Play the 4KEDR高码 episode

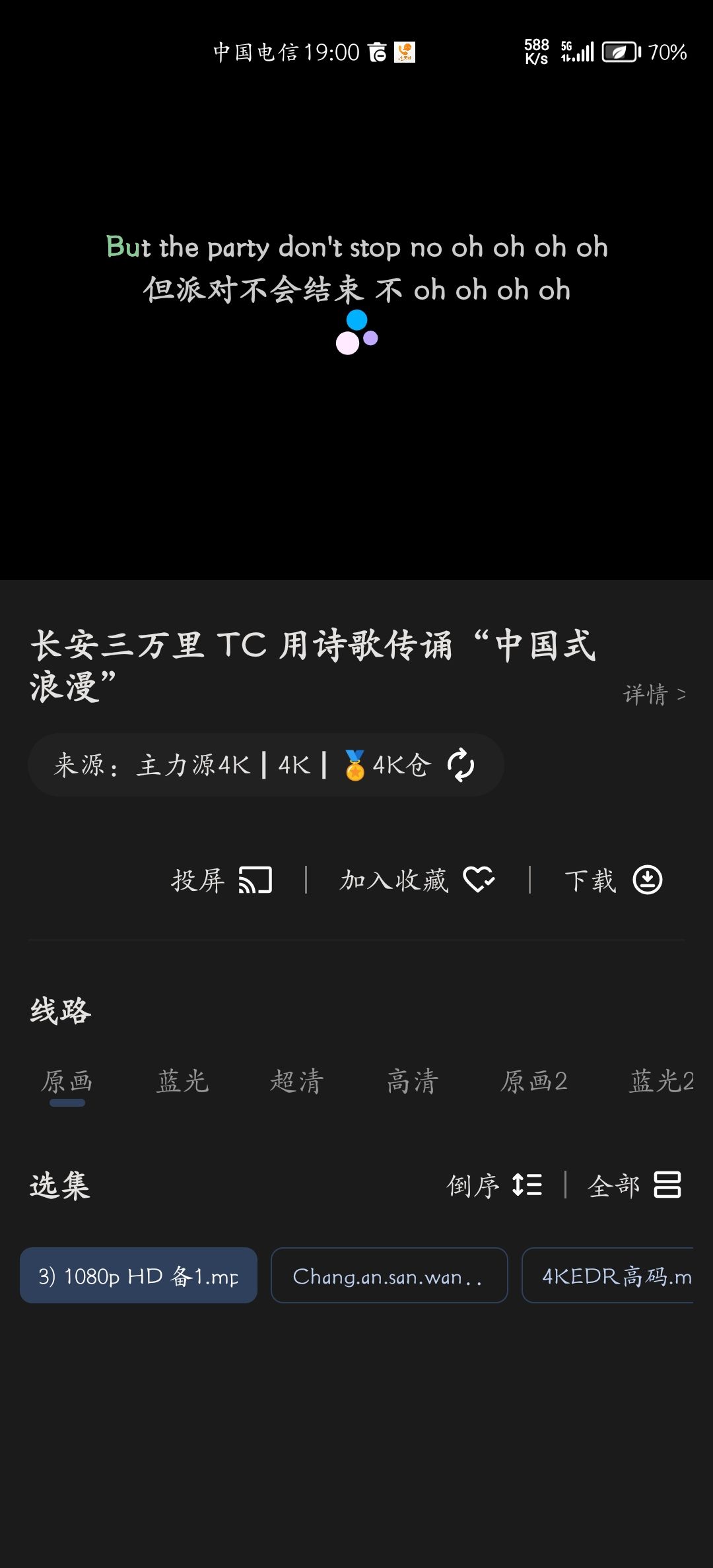tap(608, 1276)
